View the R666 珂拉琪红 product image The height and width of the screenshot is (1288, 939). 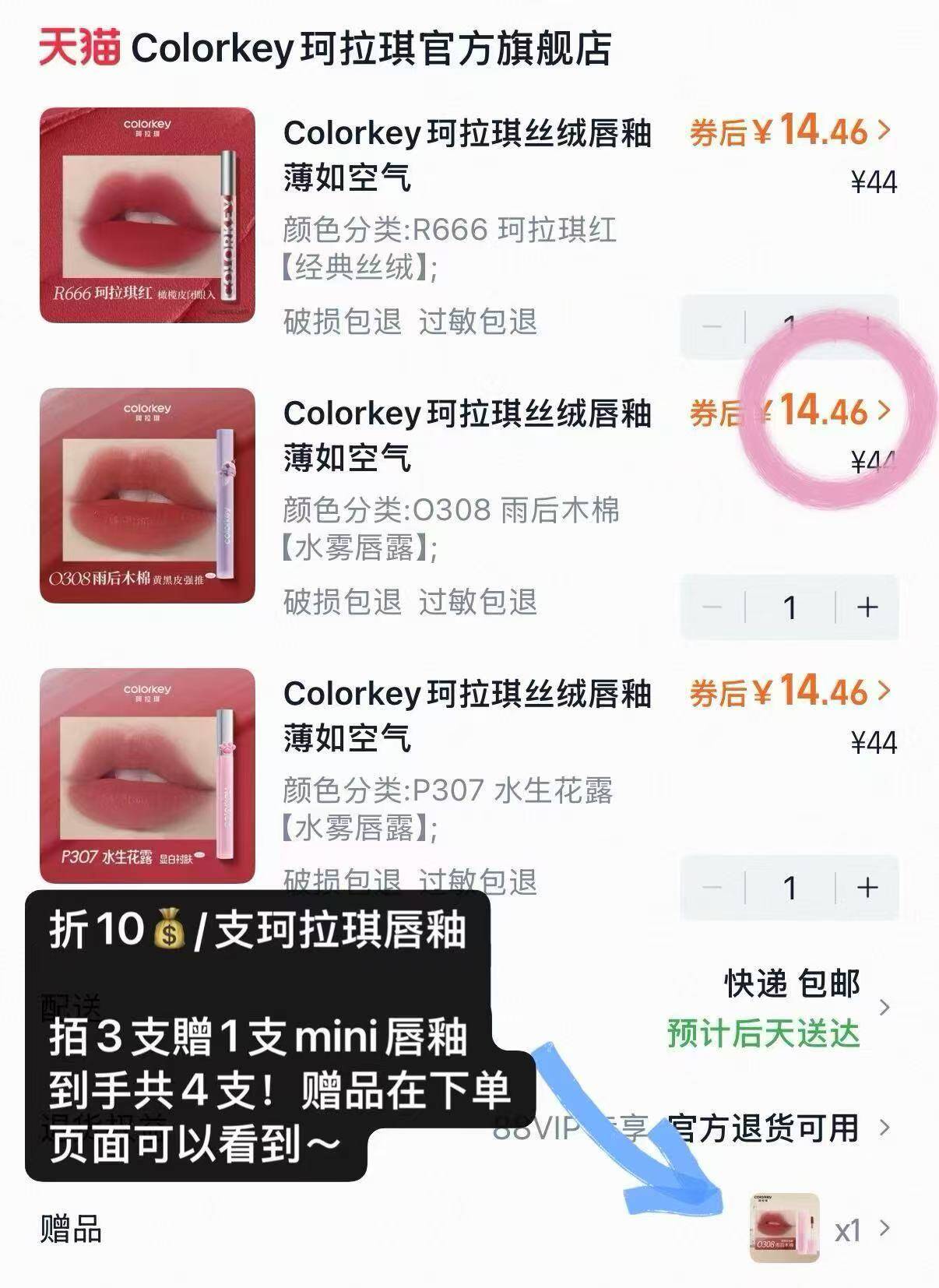(x=148, y=216)
